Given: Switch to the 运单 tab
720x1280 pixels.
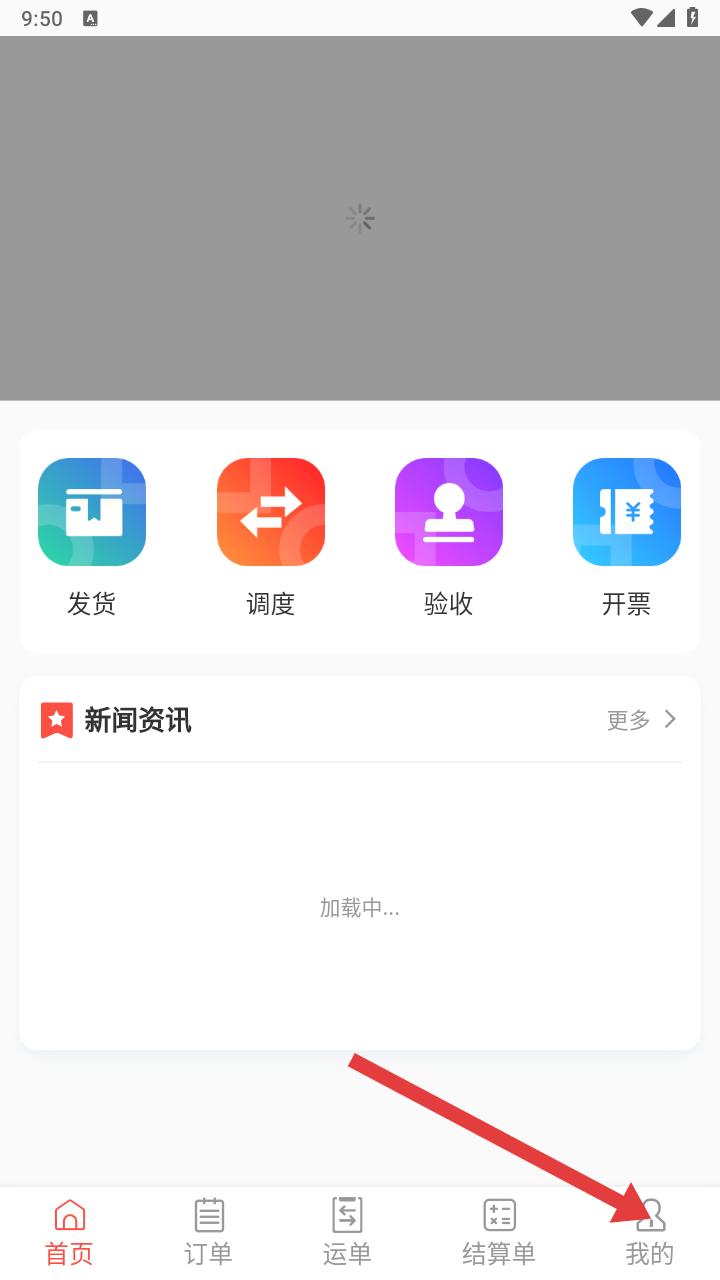Looking at the screenshot, I should coord(347,1233).
